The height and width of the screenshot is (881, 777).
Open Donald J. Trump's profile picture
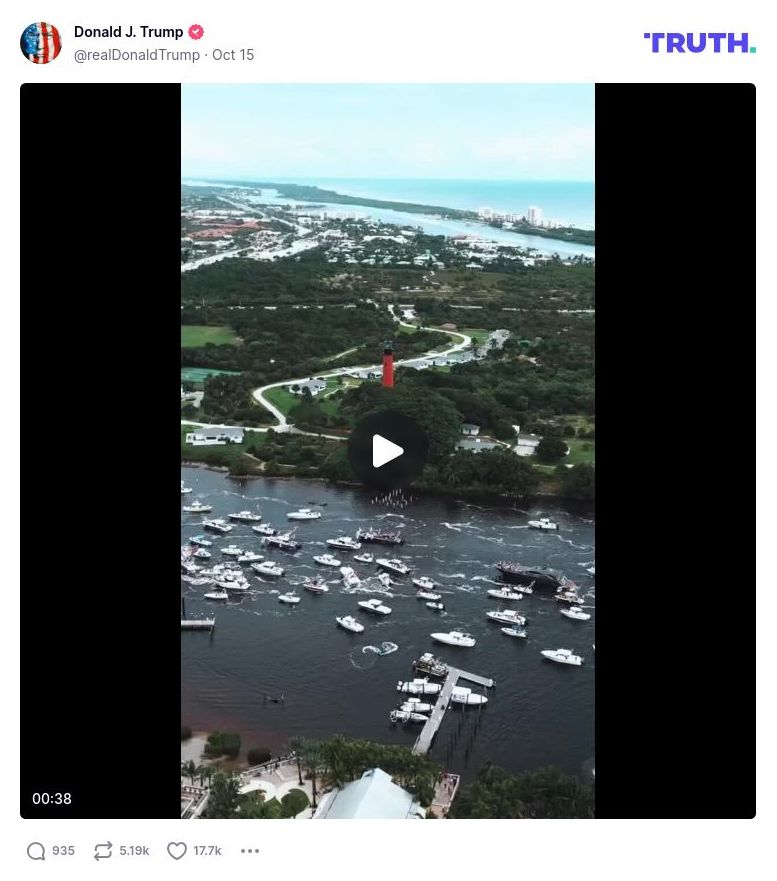pyautogui.click(x=41, y=43)
